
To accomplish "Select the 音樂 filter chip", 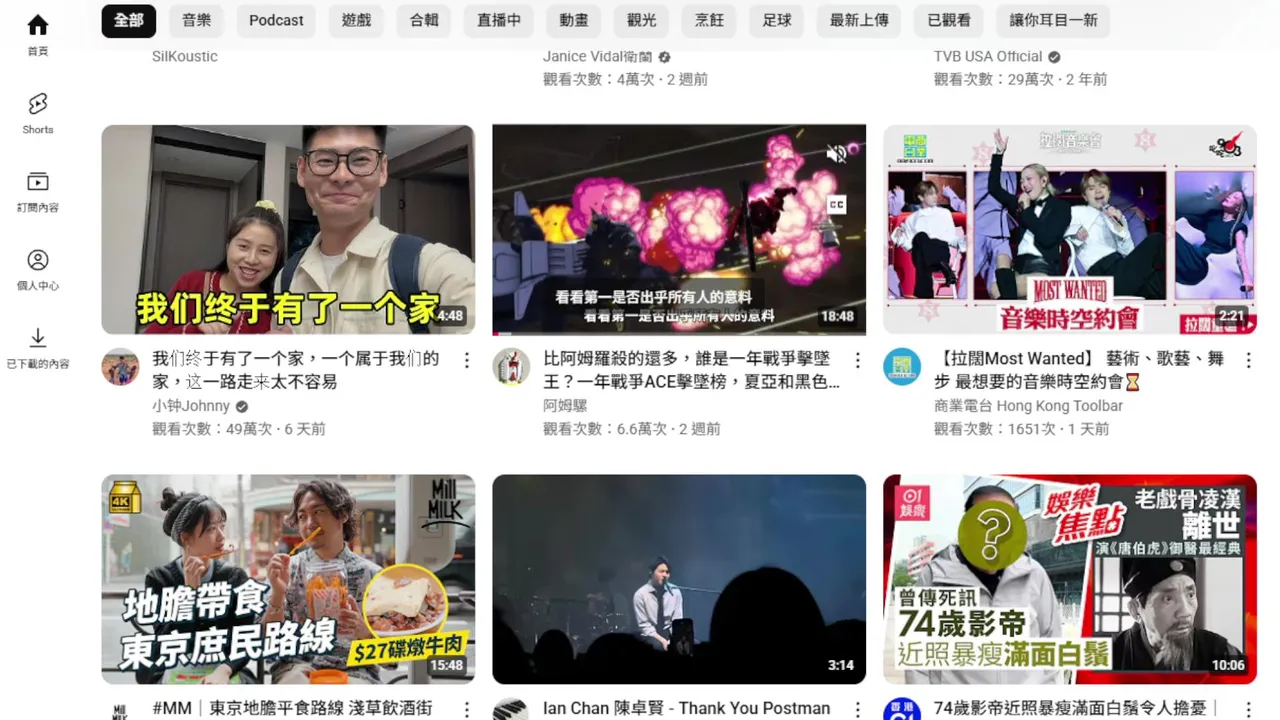I will 197,20.
